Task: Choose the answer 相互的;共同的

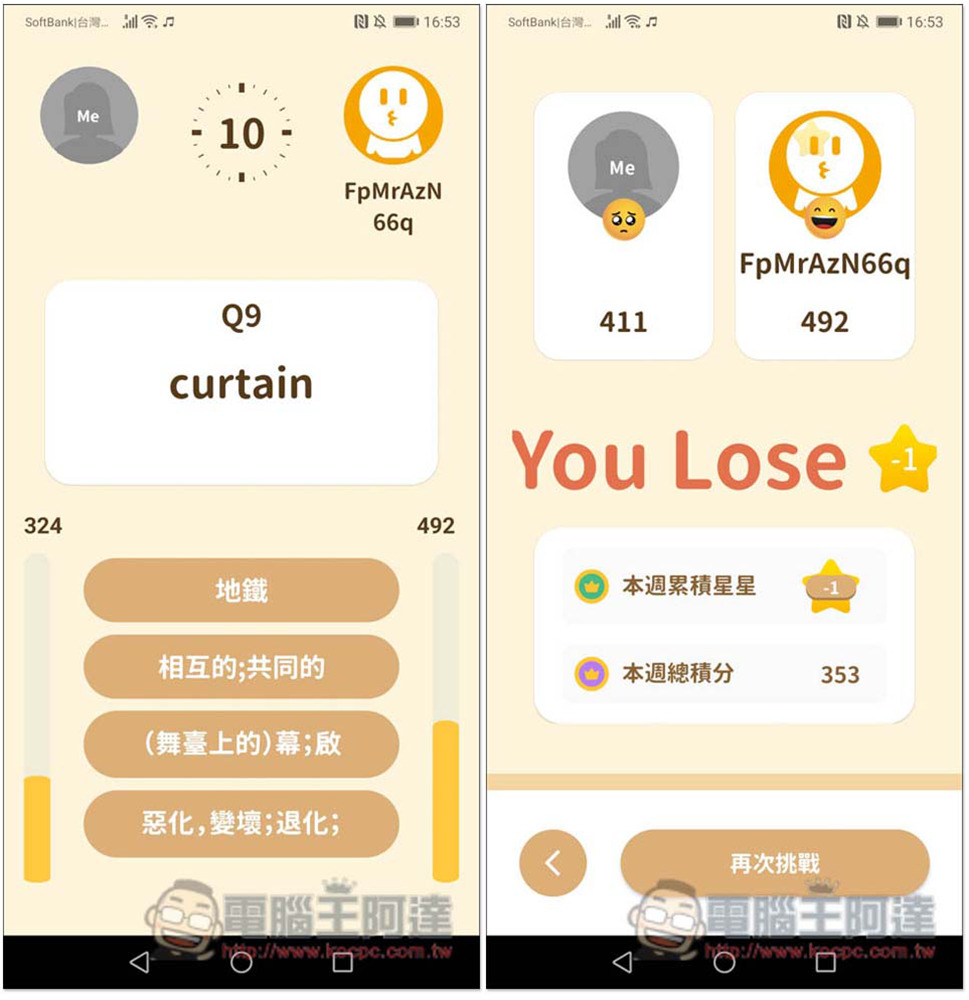Action: 241,667
